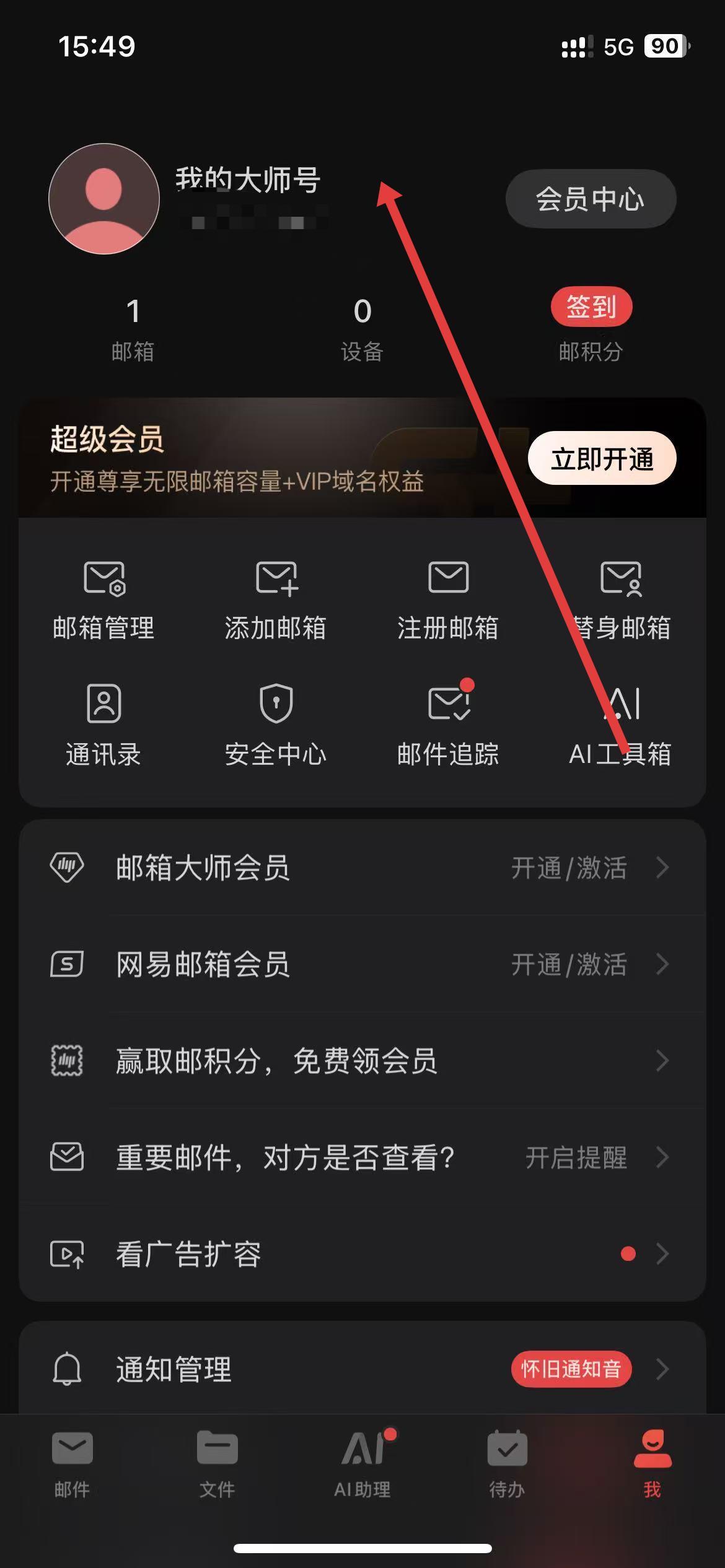The width and height of the screenshot is (725, 1568).
Task: Tap the profile avatar
Action: pos(104,199)
